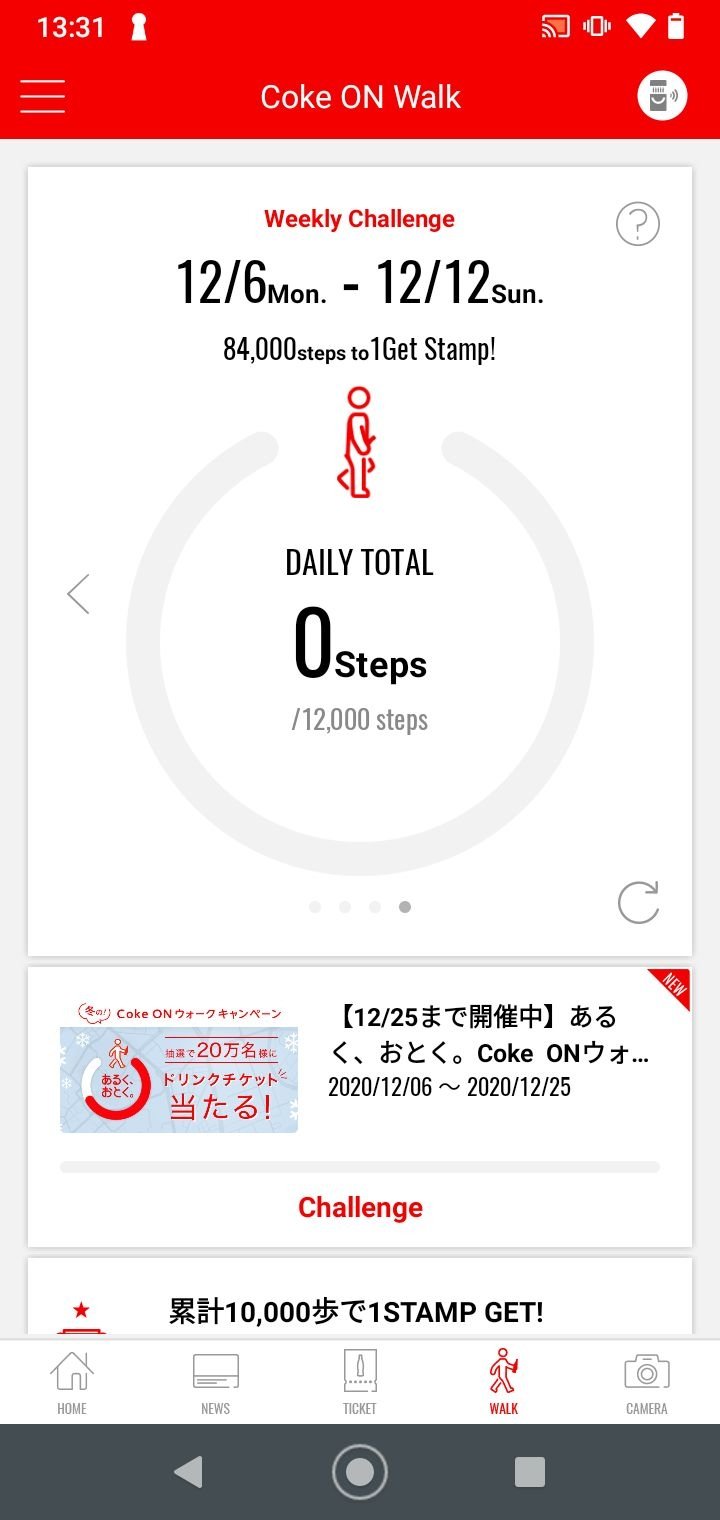Go to previous step card with left arrow
720x1520 pixels.
pyautogui.click(x=78, y=594)
